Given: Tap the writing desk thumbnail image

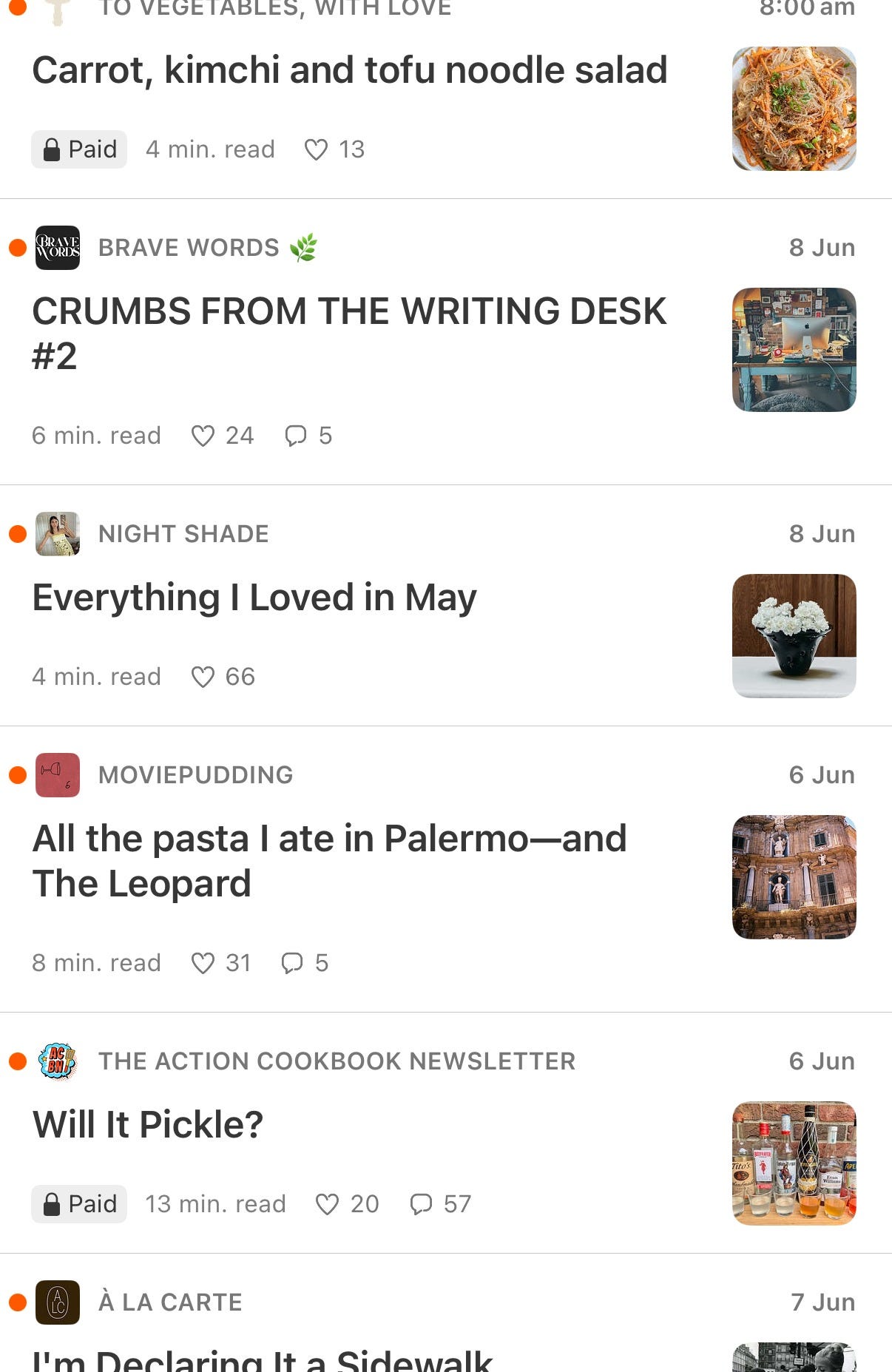Looking at the screenshot, I should coord(794,350).
